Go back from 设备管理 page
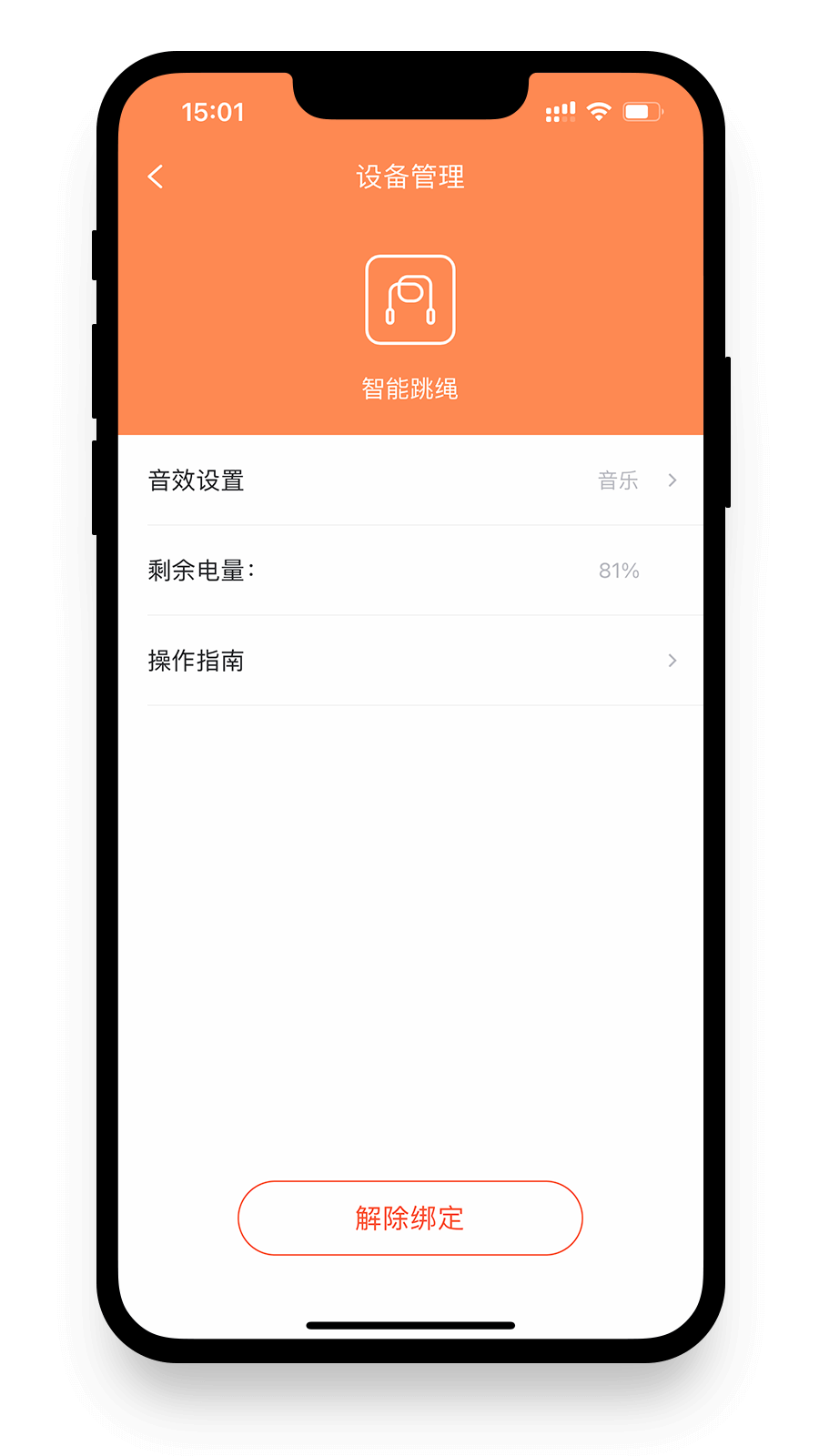Screen dimensions: 819x1456 (156, 177)
